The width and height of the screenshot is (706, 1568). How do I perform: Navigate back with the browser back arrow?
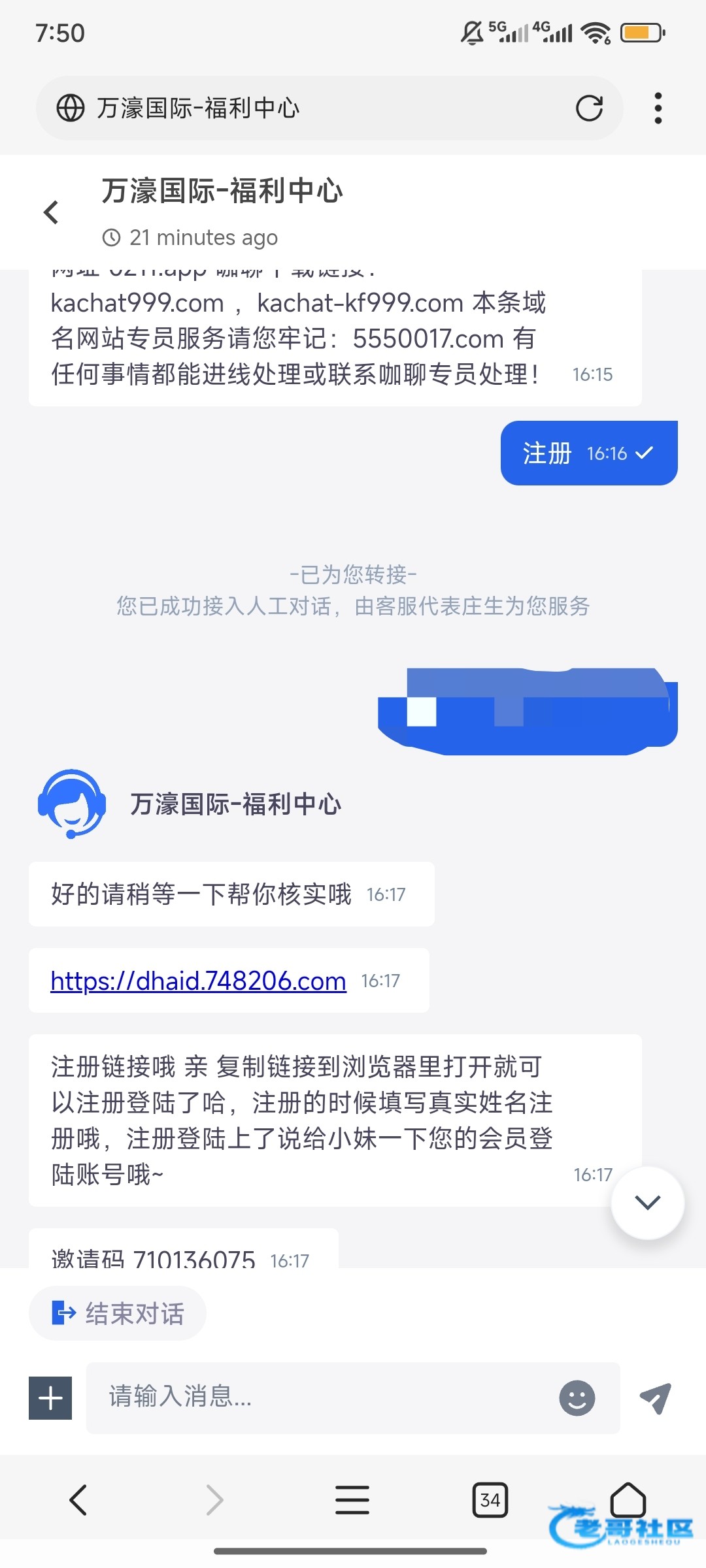click(78, 1500)
